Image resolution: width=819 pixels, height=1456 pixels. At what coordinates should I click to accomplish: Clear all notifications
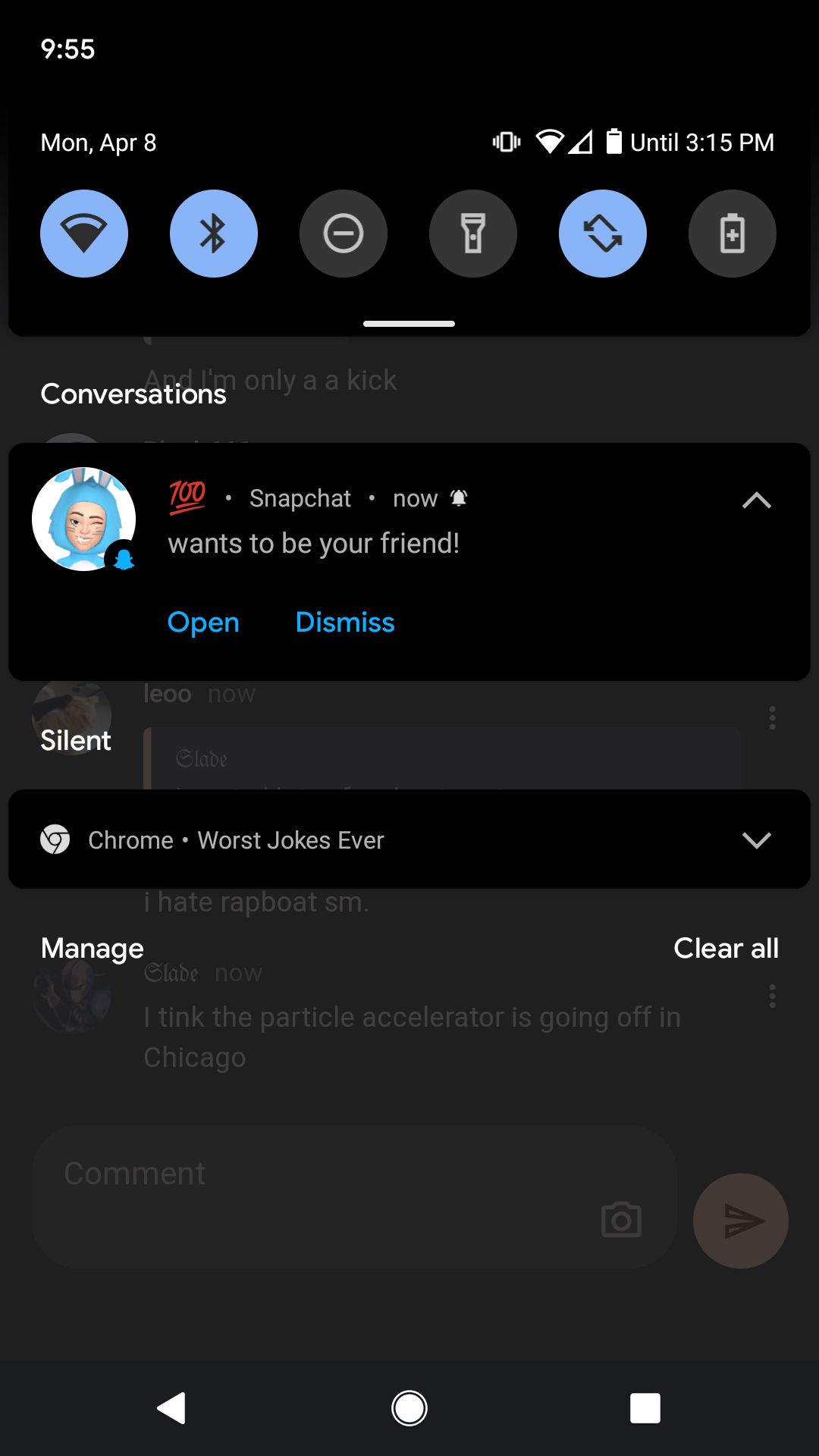pyautogui.click(x=726, y=949)
